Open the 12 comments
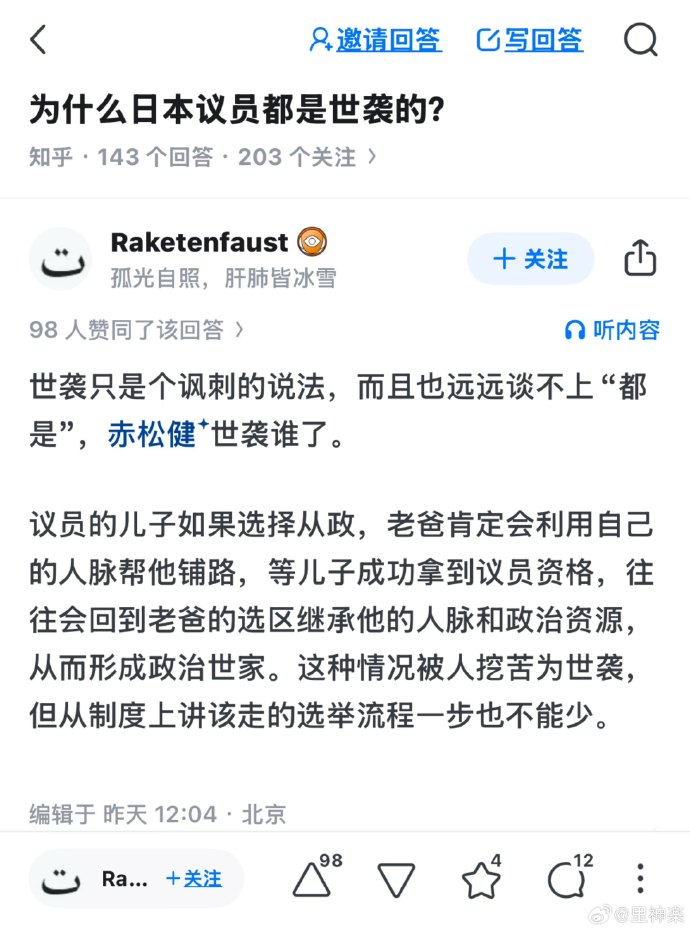Viewport: 690px width, 931px height. (x=565, y=879)
